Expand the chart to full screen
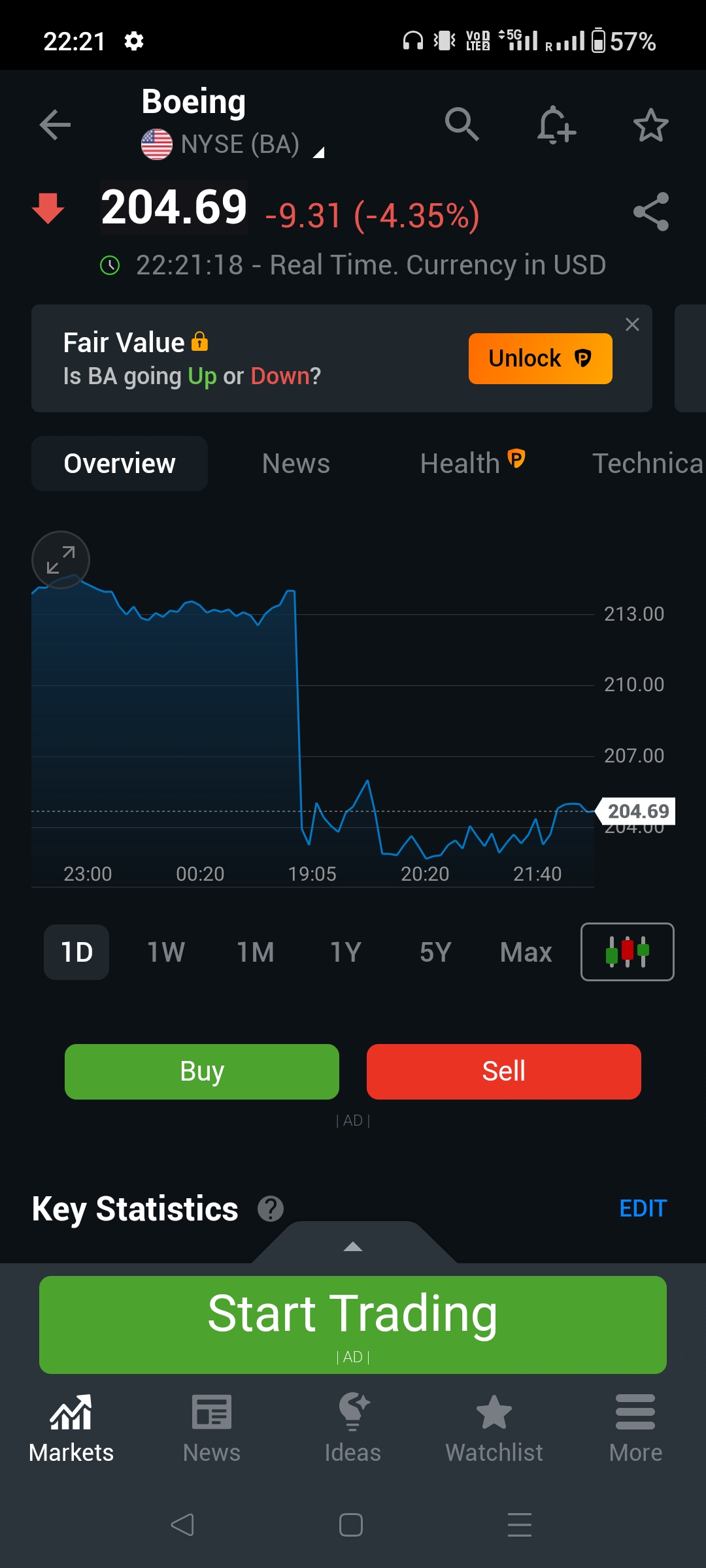706x1568 pixels. pyautogui.click(x=61, y=560)
